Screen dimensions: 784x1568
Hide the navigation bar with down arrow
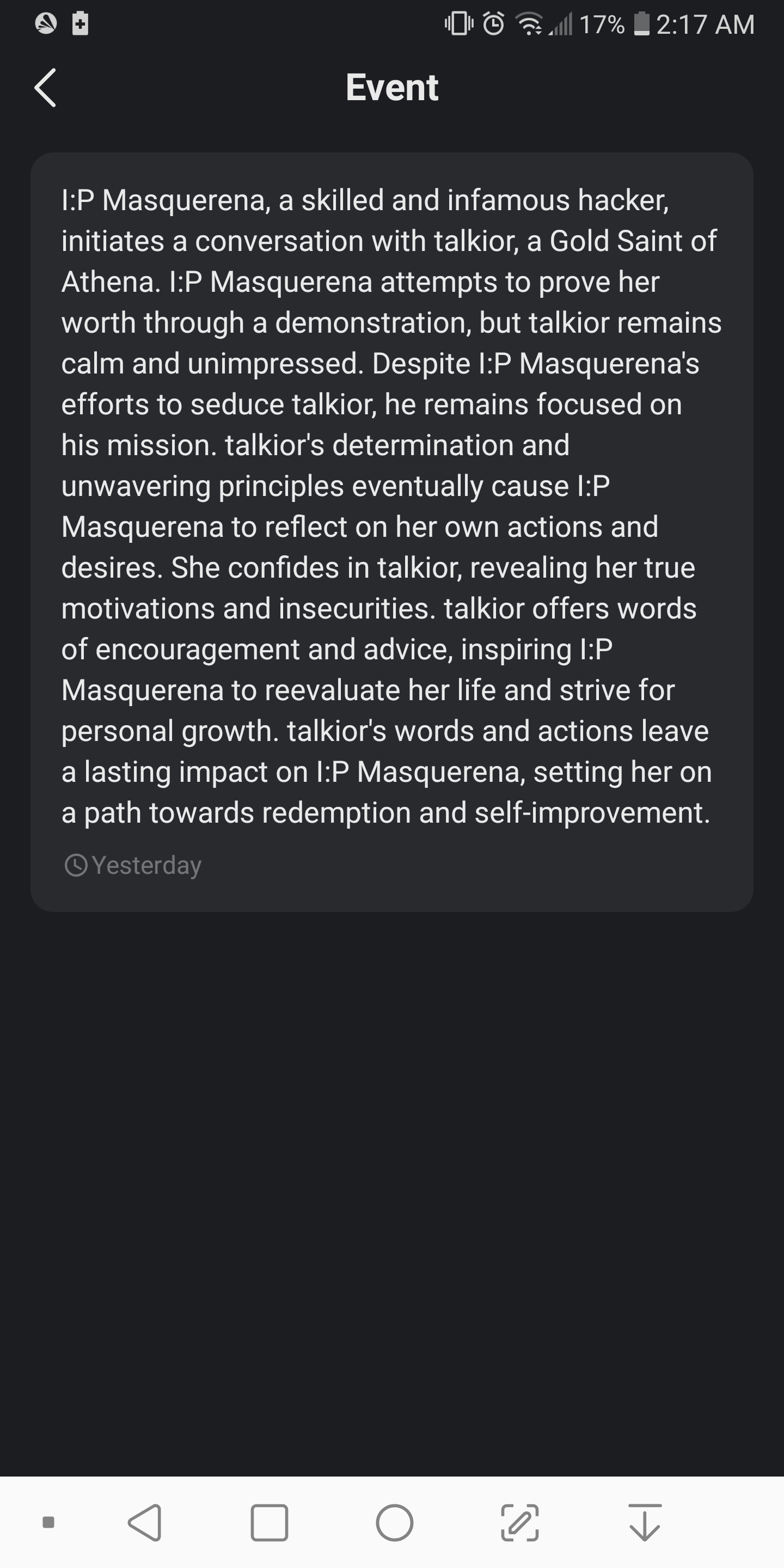(645, 1522)
